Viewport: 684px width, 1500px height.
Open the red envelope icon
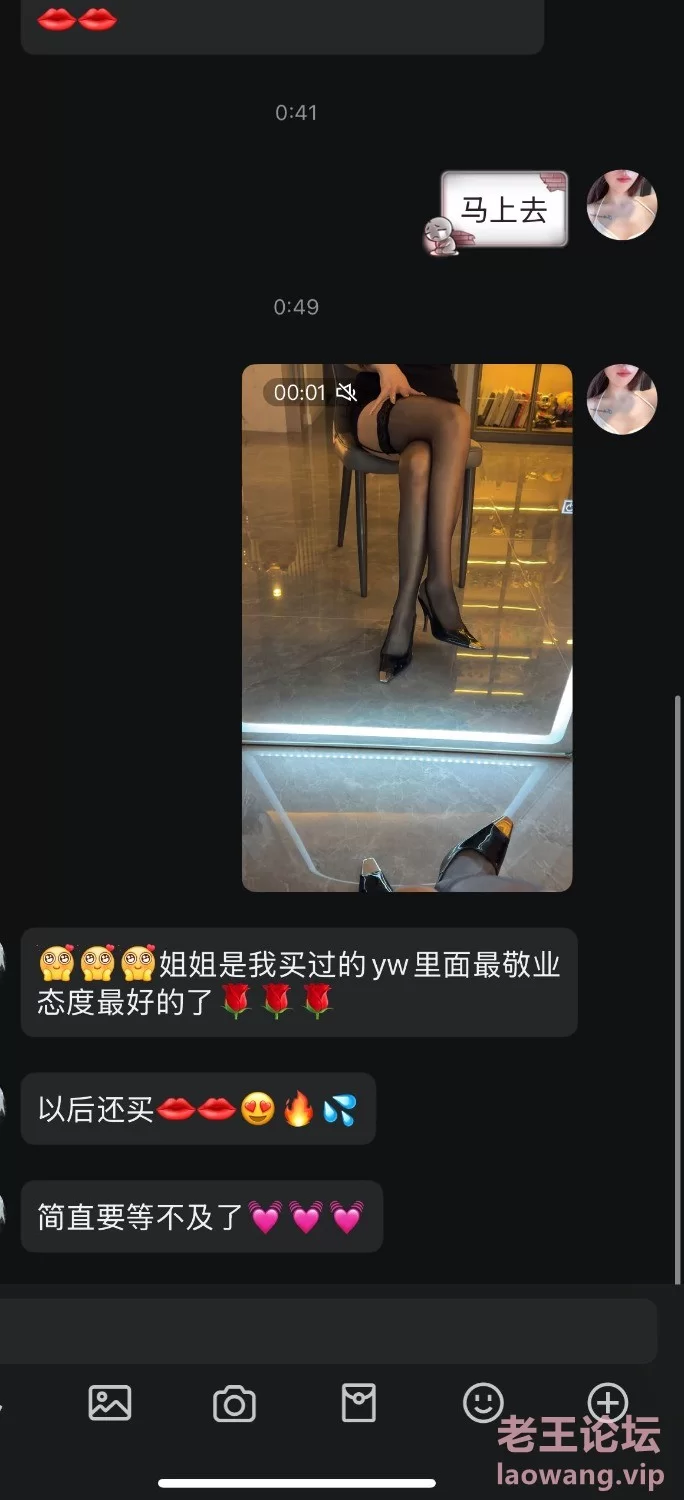pos(359,1403)
